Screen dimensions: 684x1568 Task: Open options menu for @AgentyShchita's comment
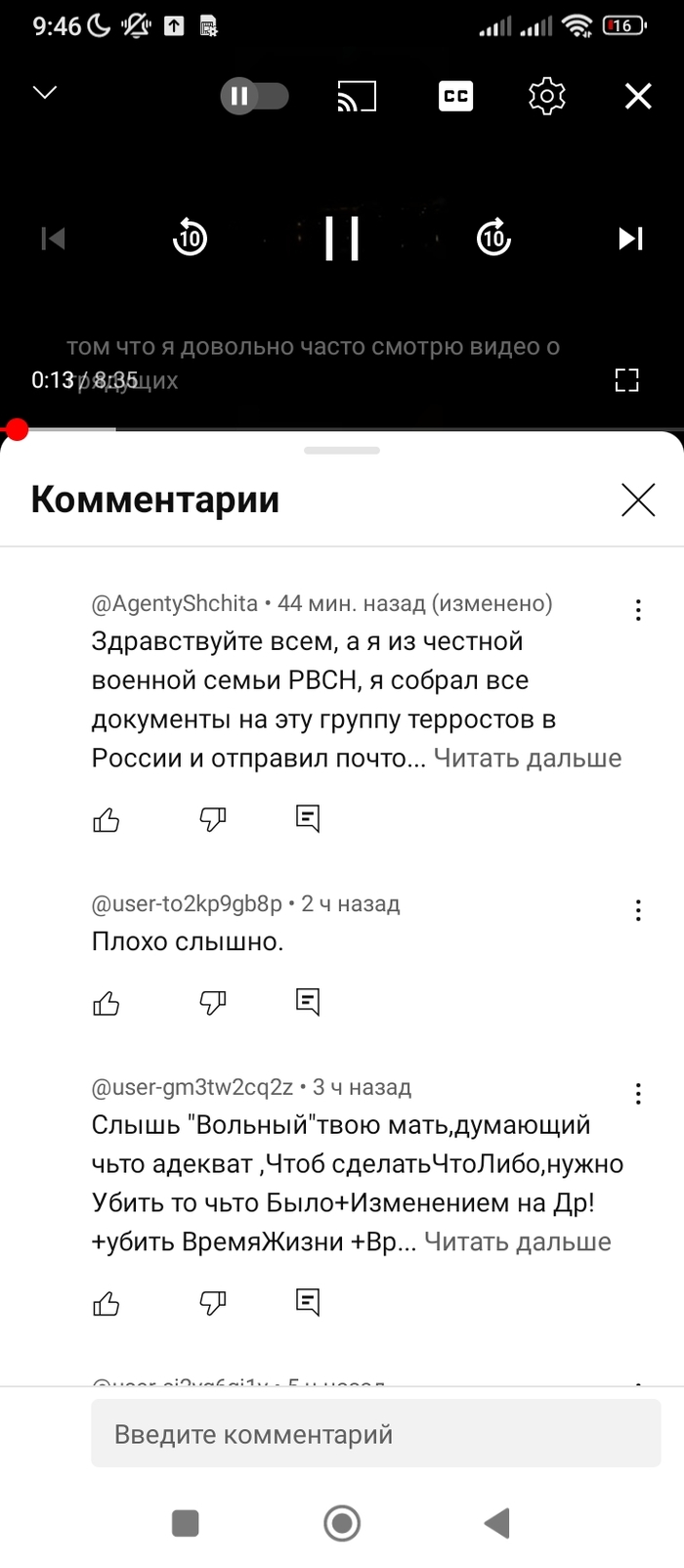[638, 610]
